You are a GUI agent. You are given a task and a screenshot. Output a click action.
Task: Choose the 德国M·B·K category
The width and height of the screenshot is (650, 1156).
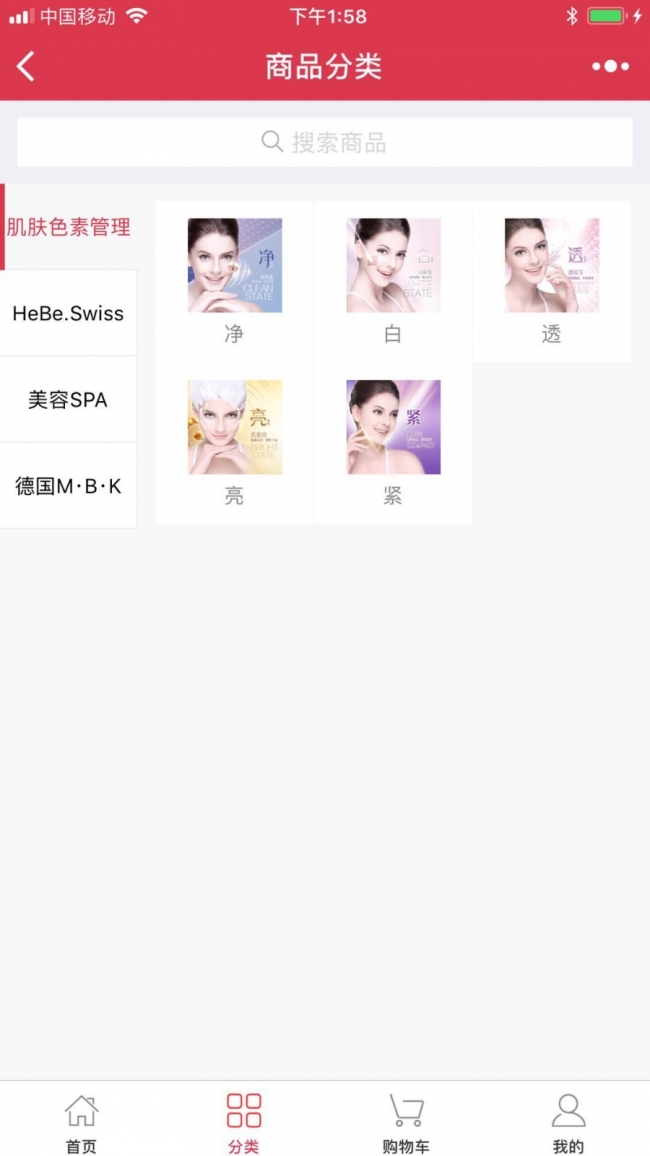pyautogui.click(x=68, y=486)
